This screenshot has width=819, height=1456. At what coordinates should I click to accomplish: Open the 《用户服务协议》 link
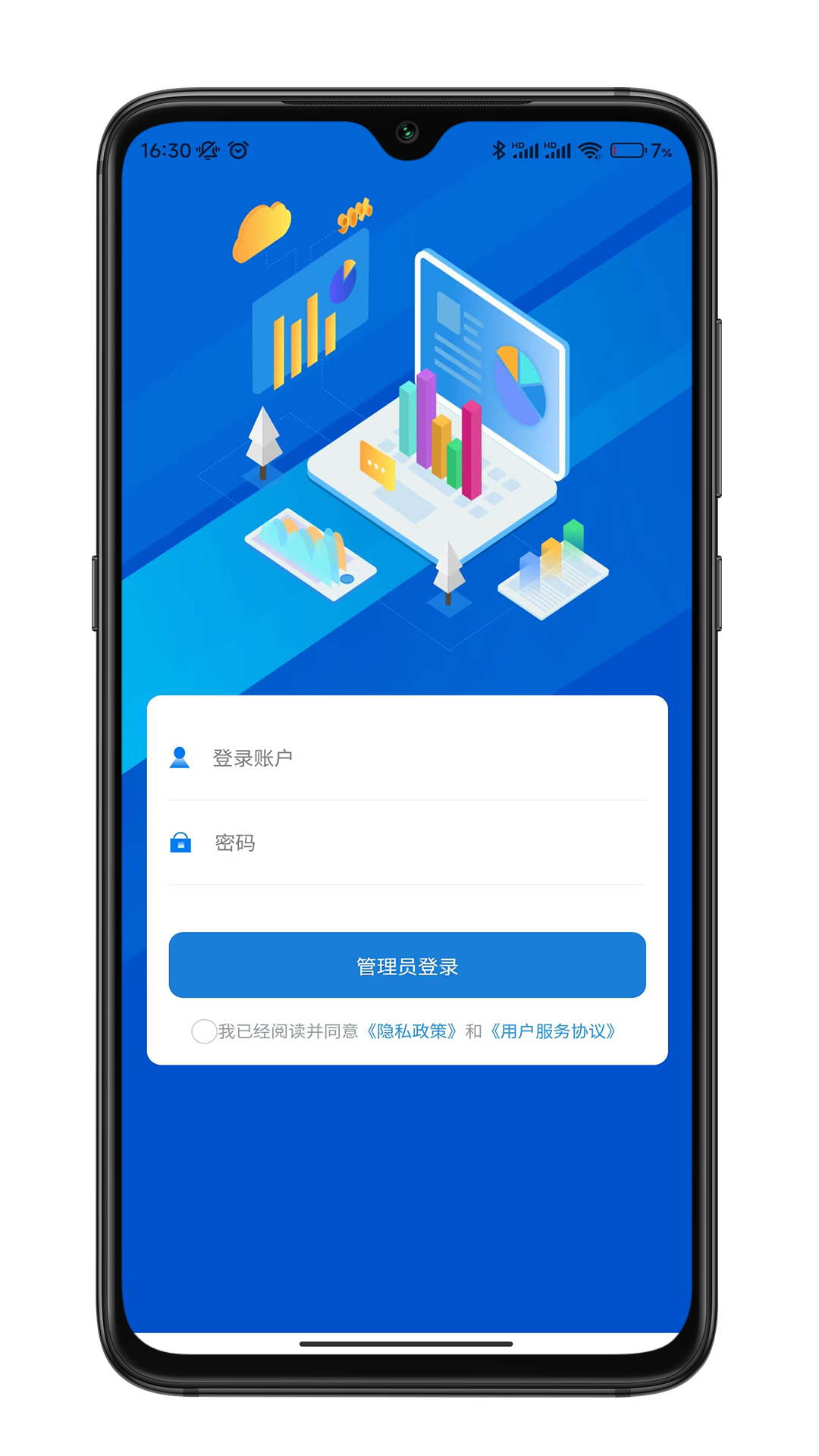pos(553,1031)
